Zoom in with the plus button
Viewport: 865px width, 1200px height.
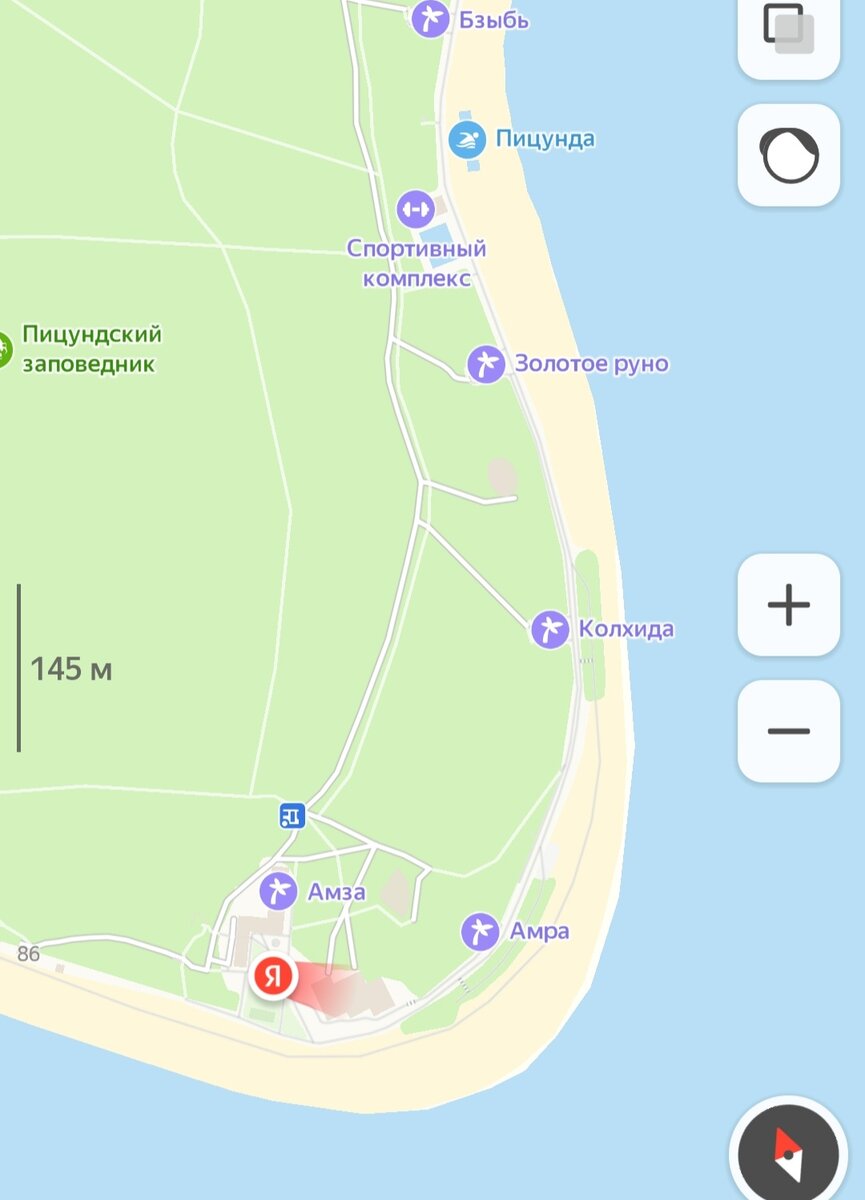(x=788, y=605)
